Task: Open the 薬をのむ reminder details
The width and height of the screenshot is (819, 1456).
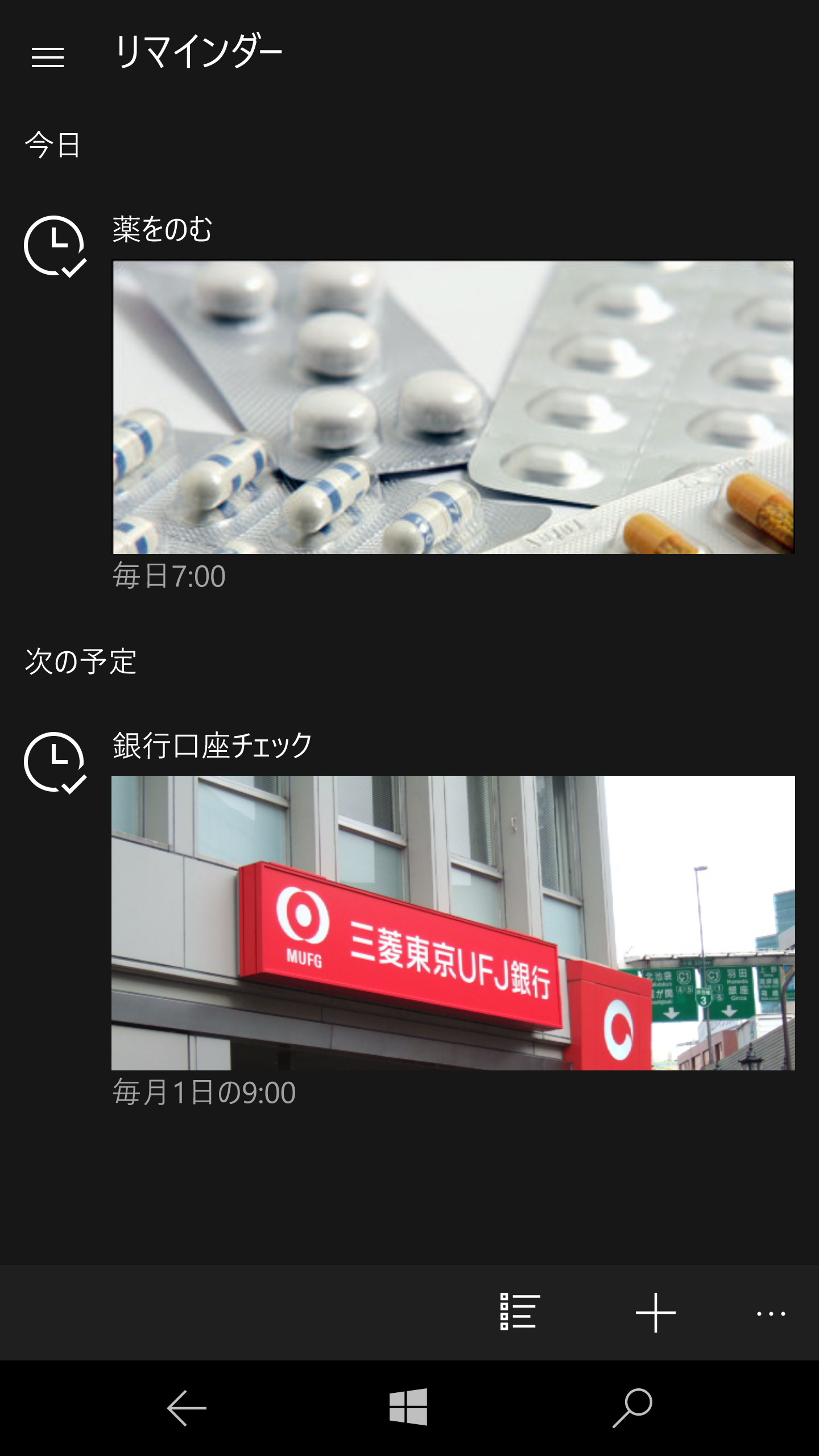Action: click(161, 230)
